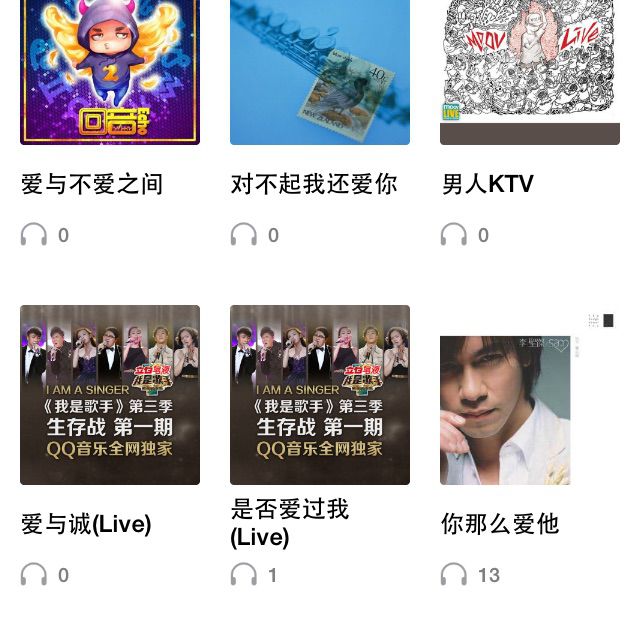
Task: Open the playlist 是否爱过我(Live)
Action: point(320,395)
